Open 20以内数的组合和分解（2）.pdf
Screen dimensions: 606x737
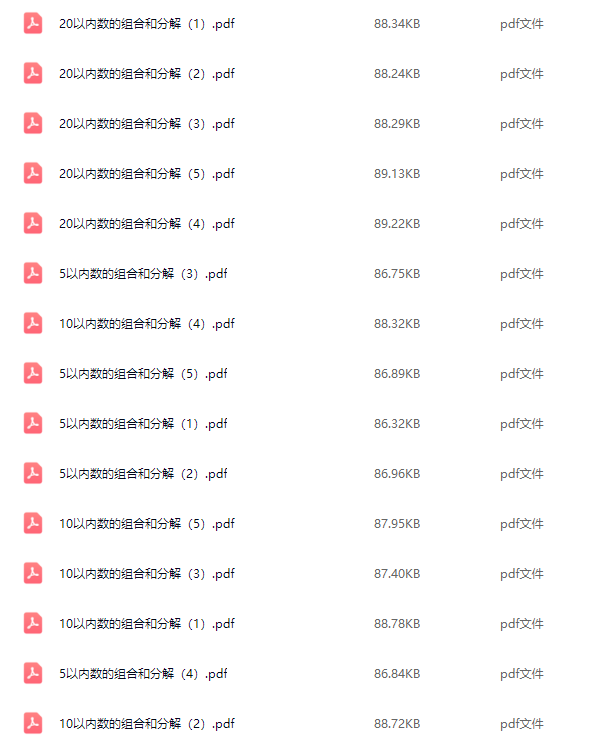coord(146,73)
